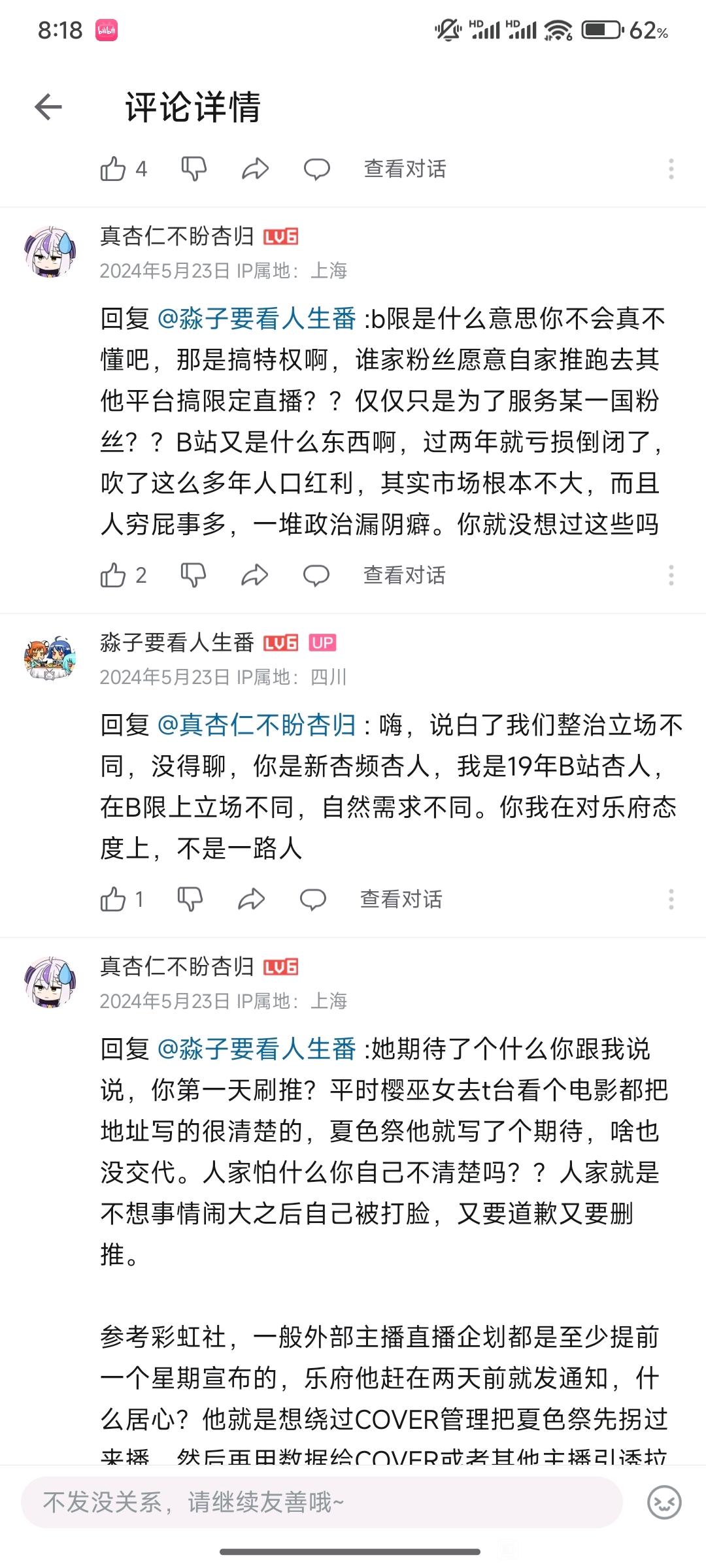706x1568 pixels.
Task: Focus the comment input field at bottom
Action: pyautogui.click(x=320, y=1502)
